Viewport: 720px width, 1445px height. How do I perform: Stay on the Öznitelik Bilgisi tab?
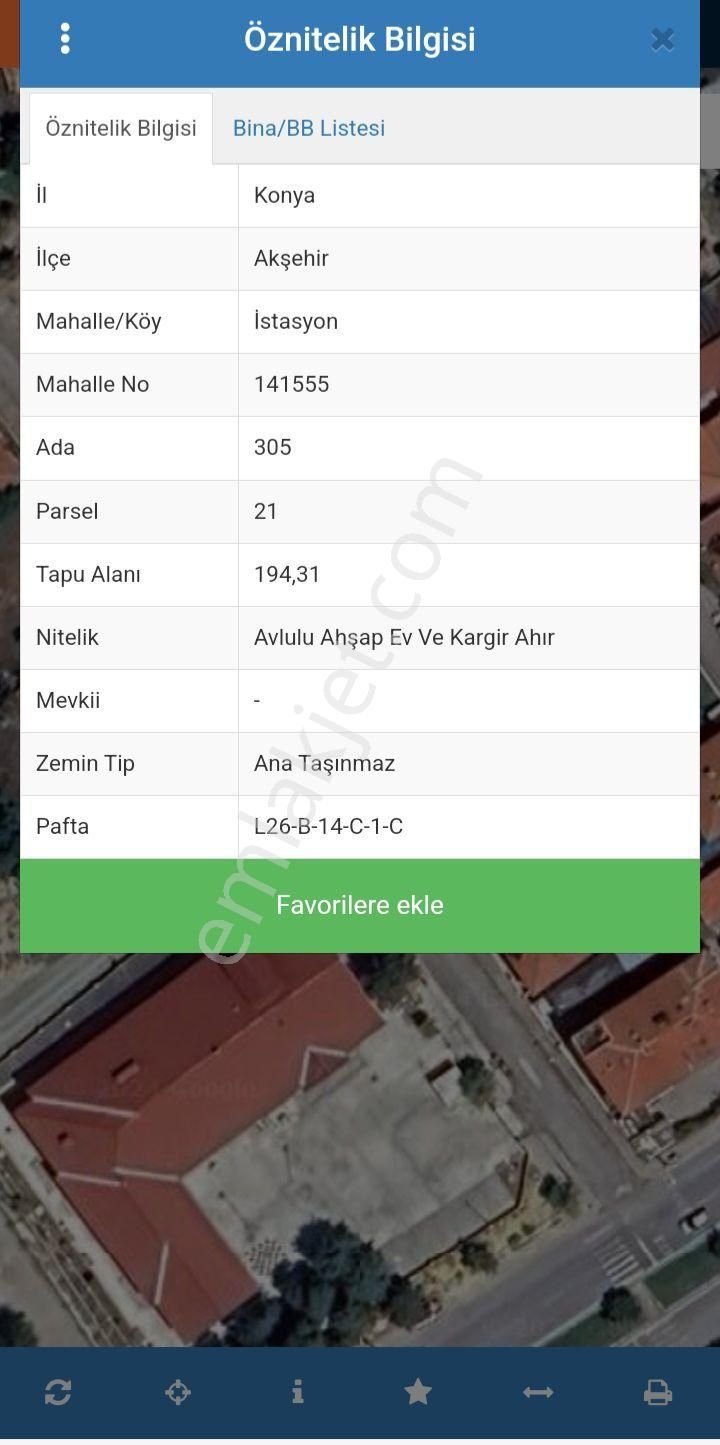tap(120, 128)
